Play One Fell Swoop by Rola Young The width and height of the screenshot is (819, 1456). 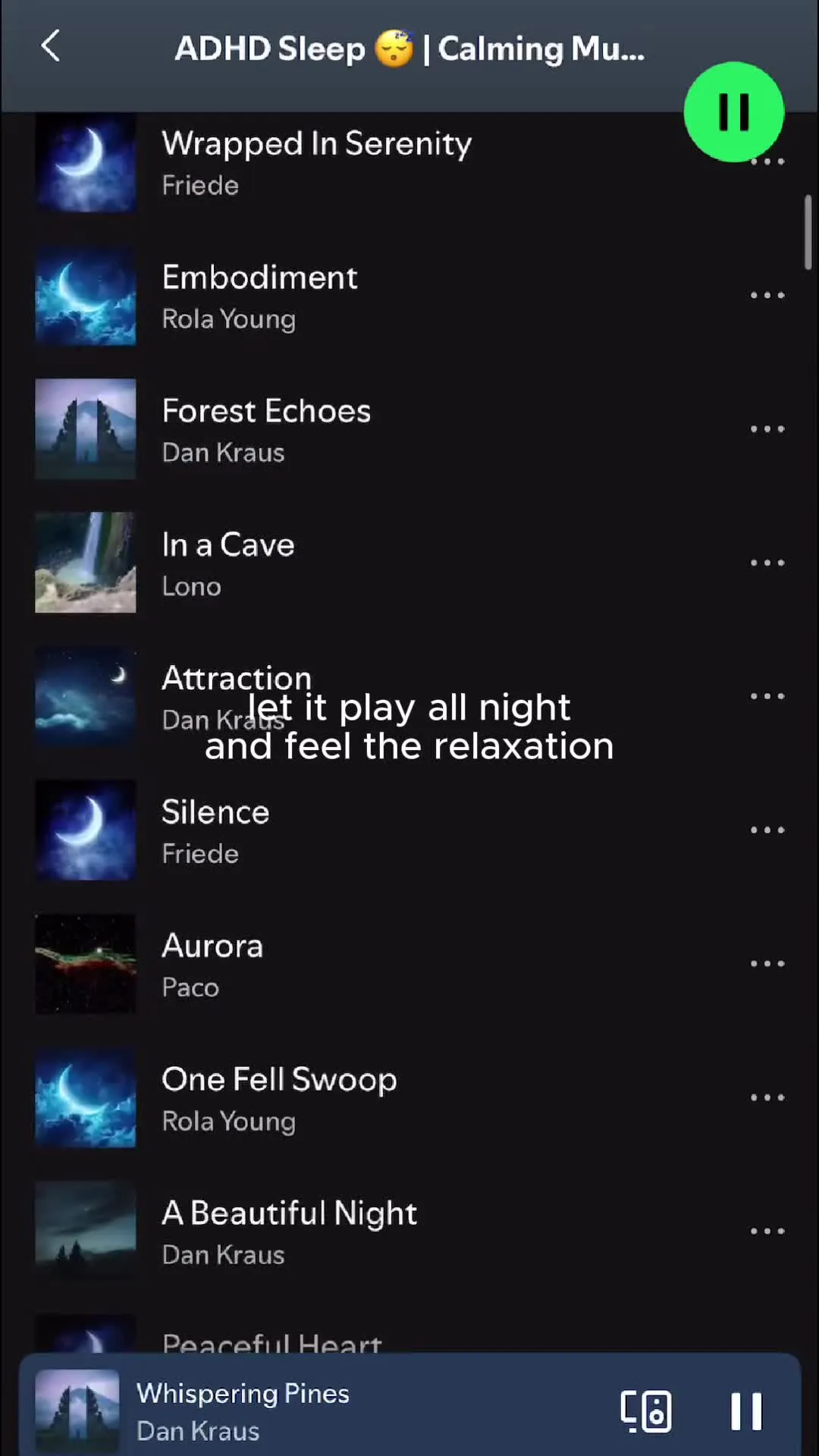click(x=279, y=1097)
